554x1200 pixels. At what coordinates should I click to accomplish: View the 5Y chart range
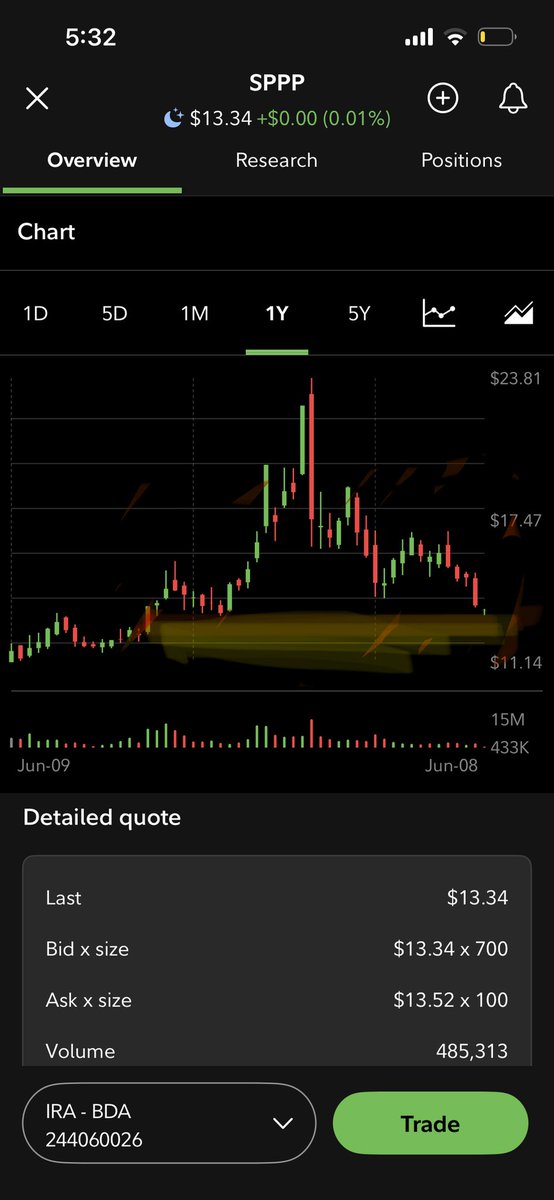359,313
